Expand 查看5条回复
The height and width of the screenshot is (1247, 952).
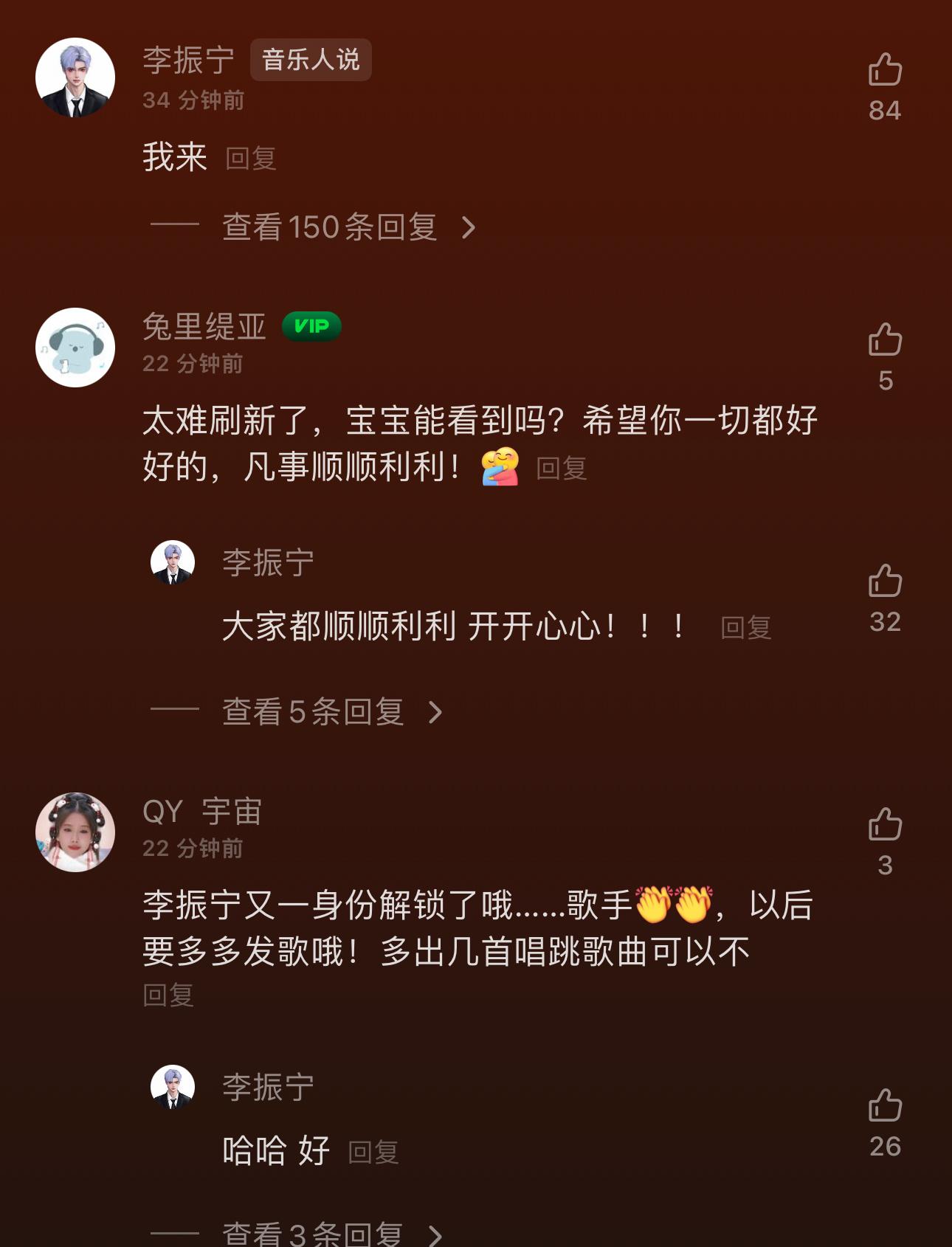pyautogui.click(x=314, y=712)
